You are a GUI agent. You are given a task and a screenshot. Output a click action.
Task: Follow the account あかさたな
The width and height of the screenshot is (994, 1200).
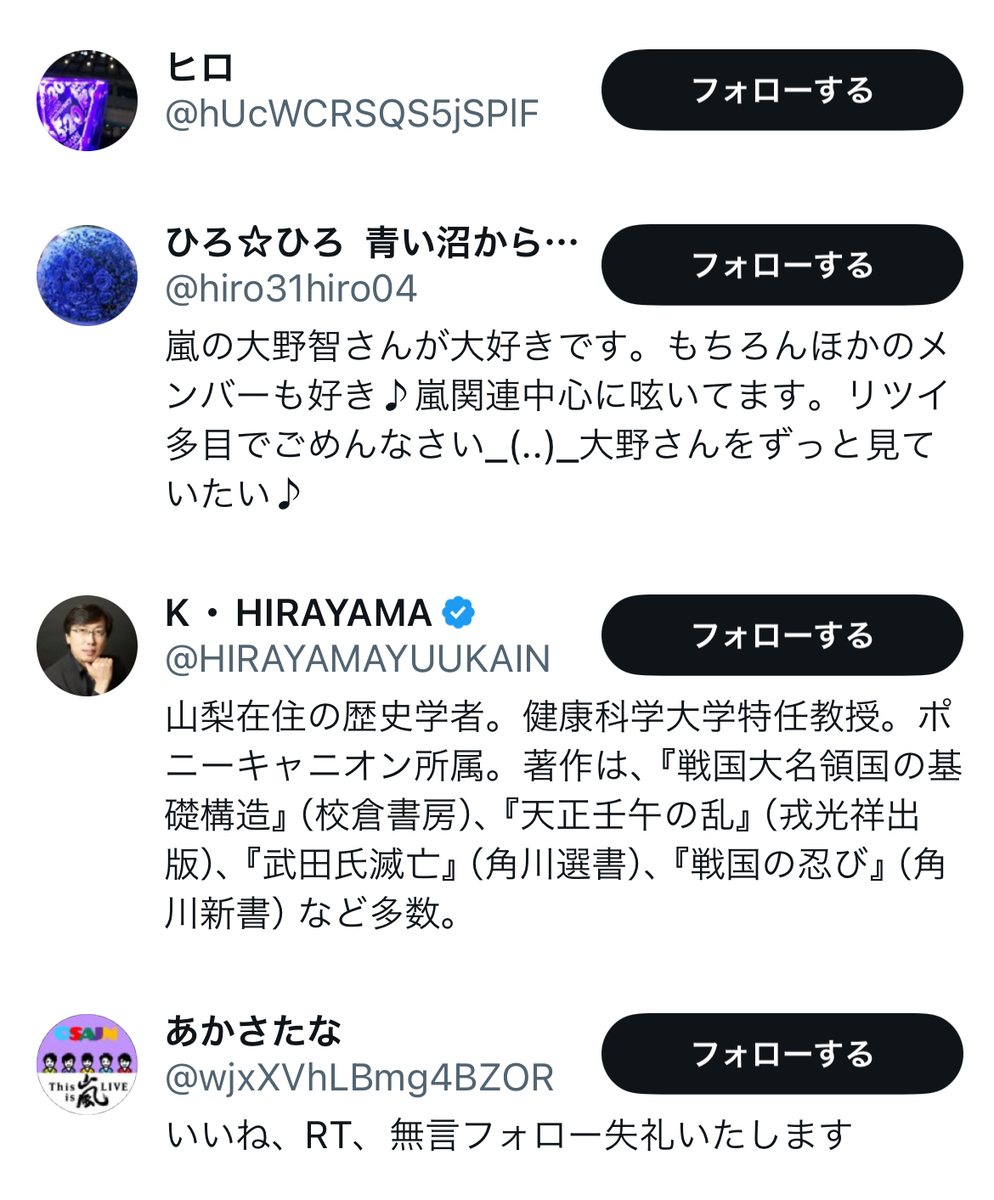click(x=781, y=1054)
